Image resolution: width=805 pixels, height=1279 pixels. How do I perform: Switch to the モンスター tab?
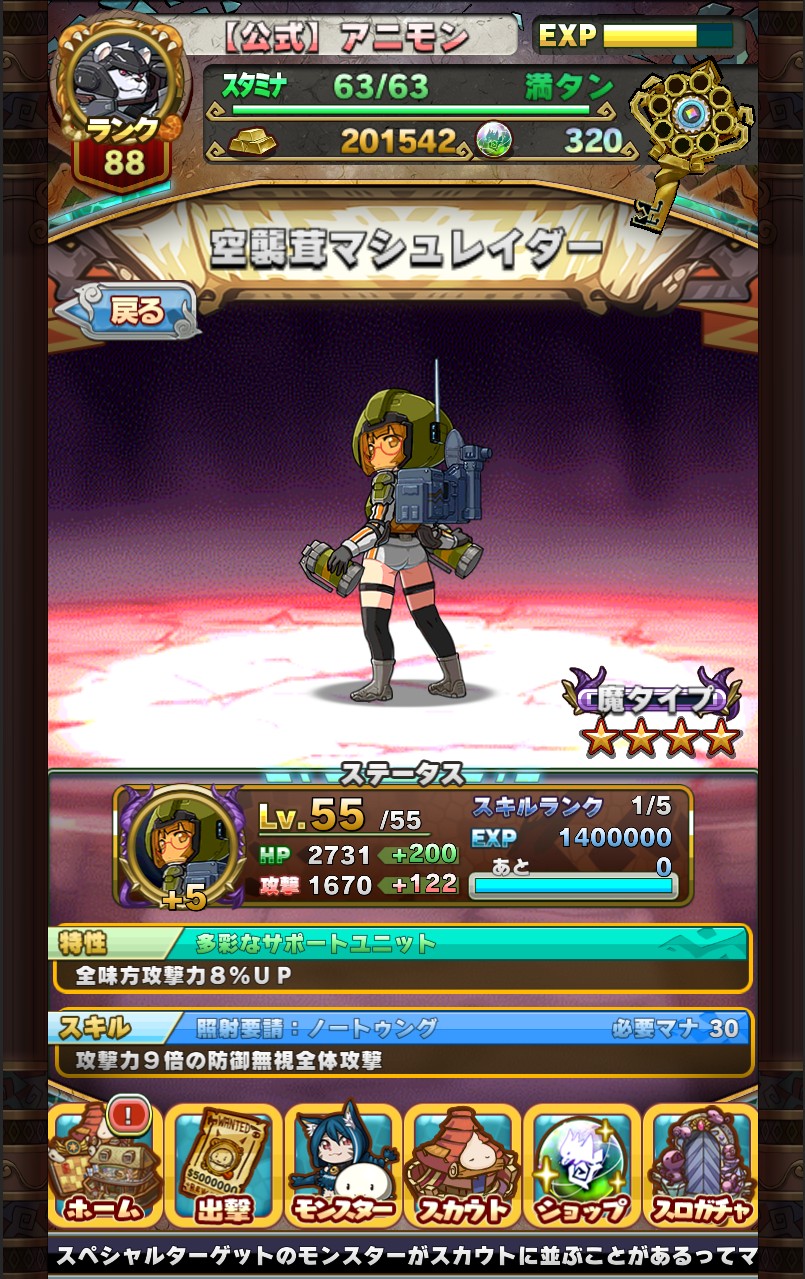tap(343, 1168)
